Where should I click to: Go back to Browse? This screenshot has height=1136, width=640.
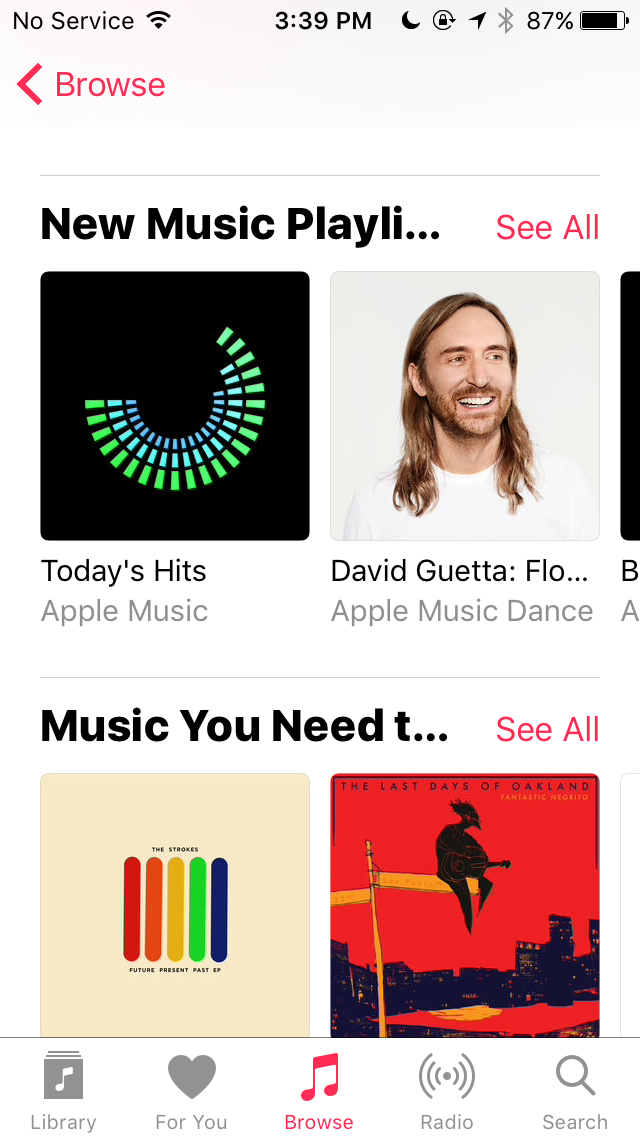tap(90, 85)
